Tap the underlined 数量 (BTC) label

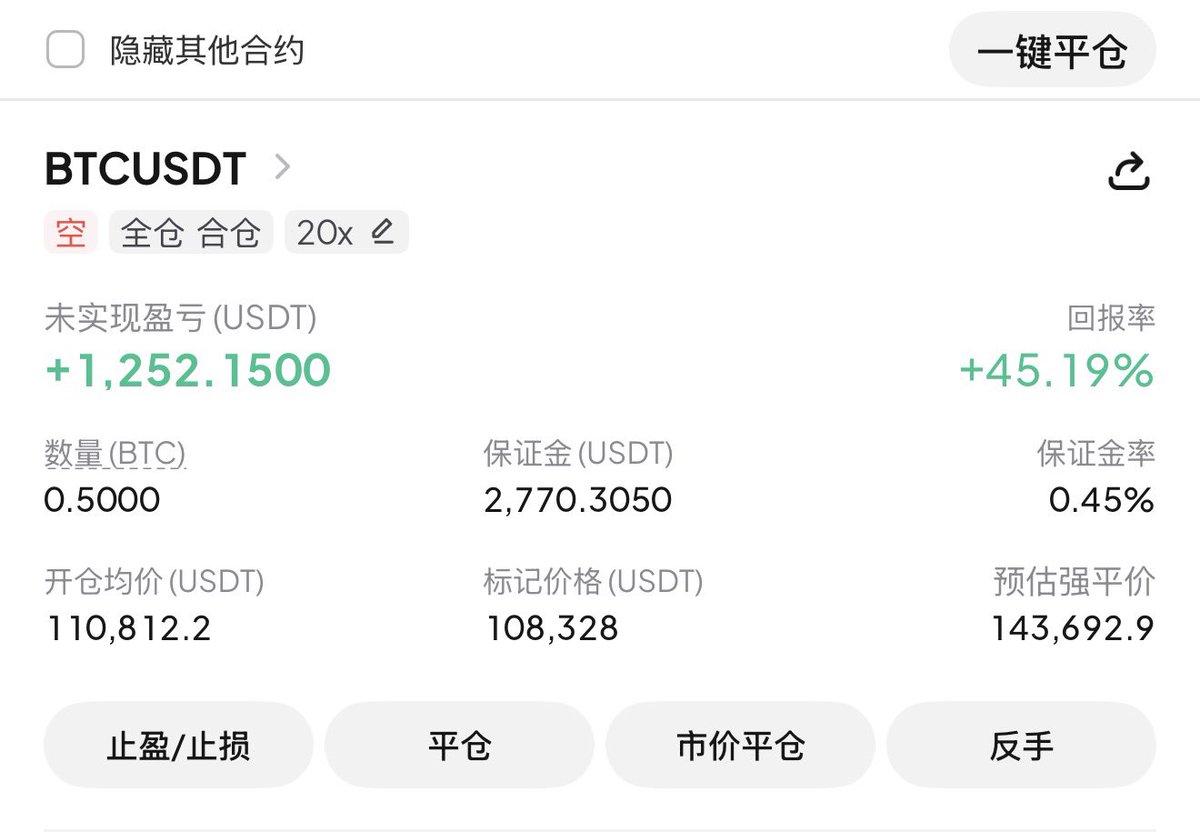[x=115, y=455]
